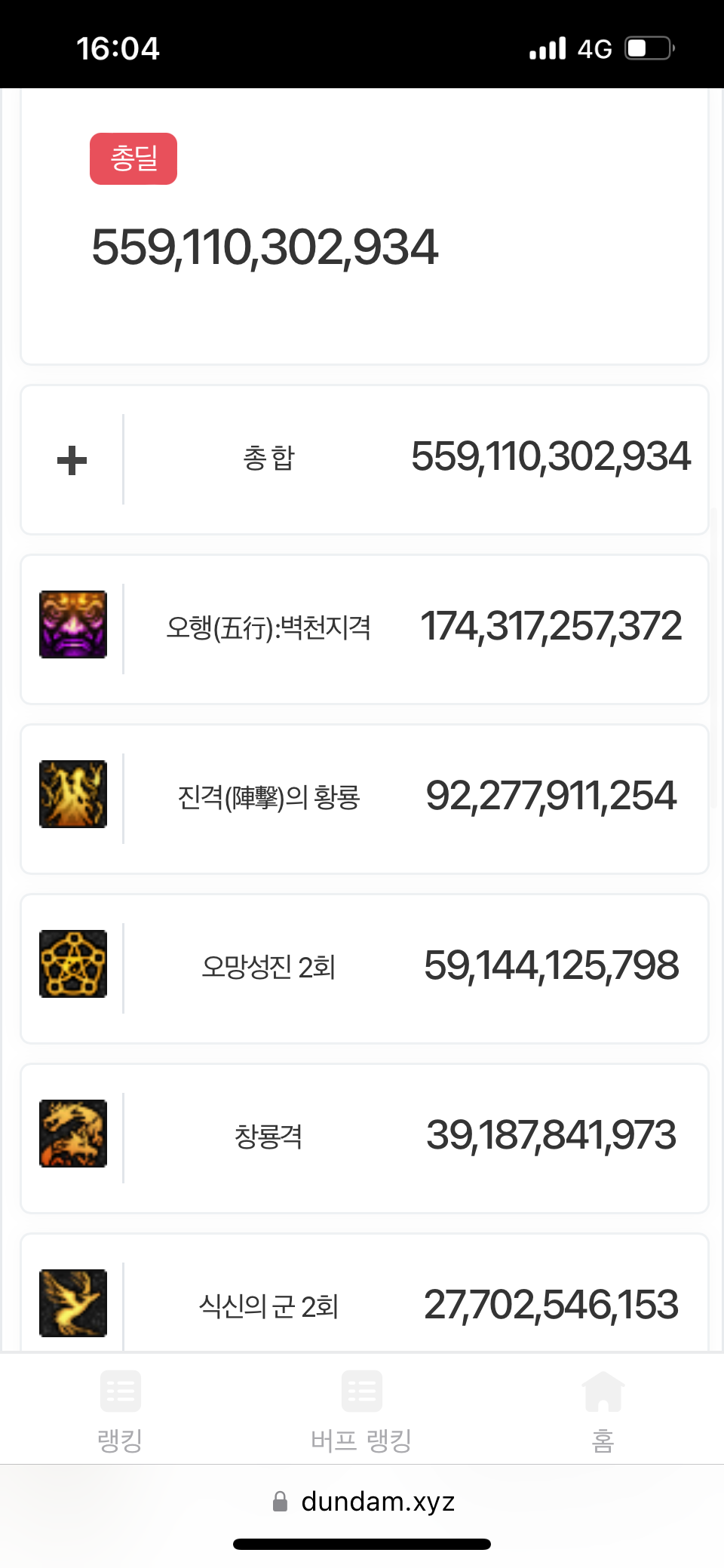This screenshot has height=1568, width=724.
Task: Tap the dundam.xyz address bar
Action: [x=363, y=1502]
